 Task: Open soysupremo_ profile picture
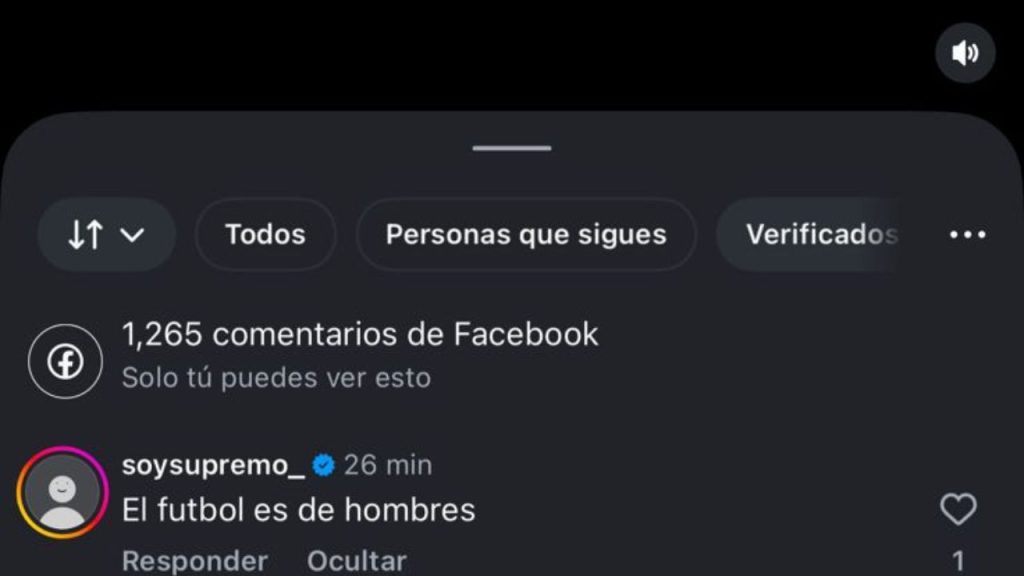click(62, 492)
